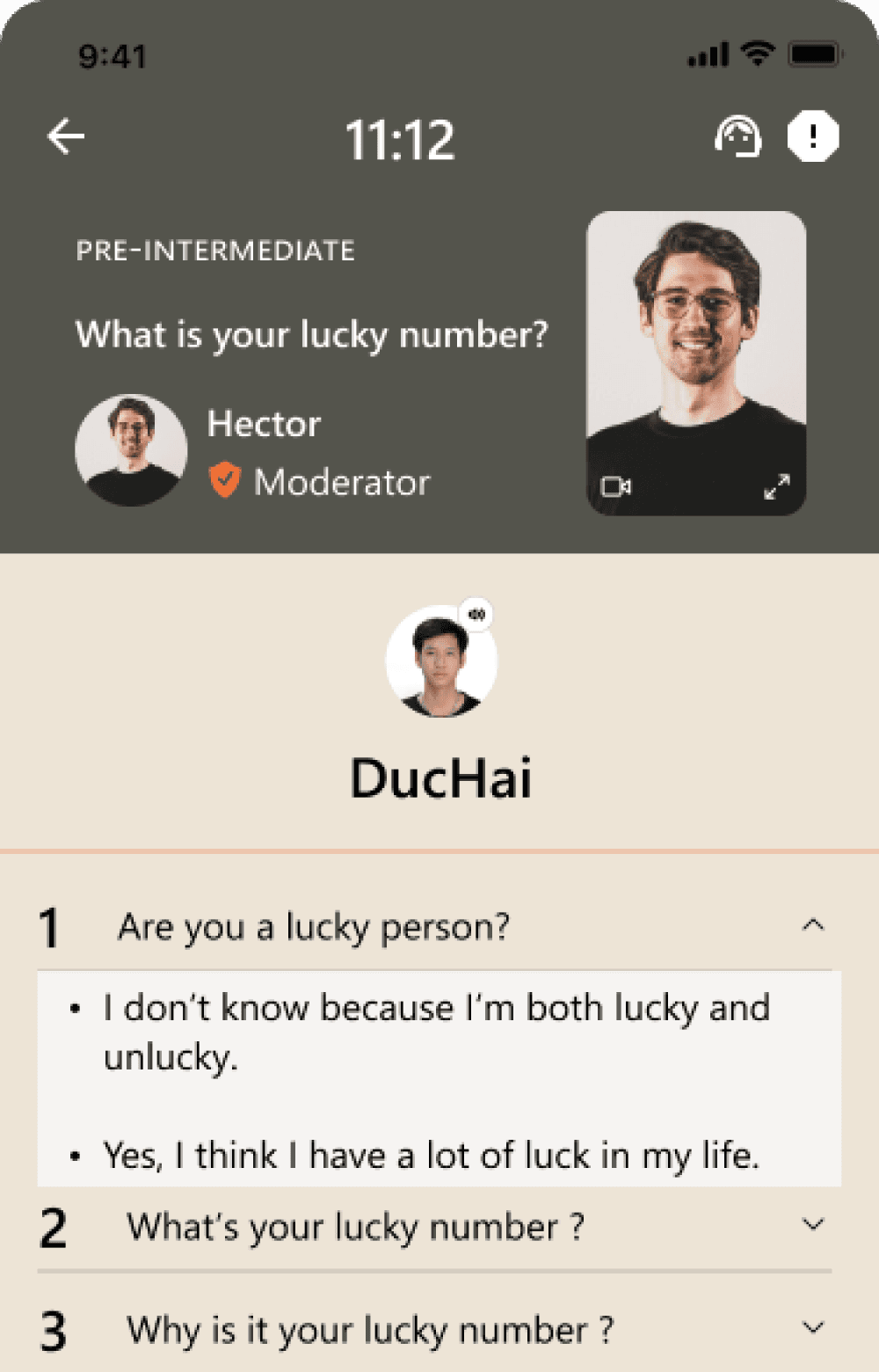Tap the report exclamation icon

click(x=812, y=136)
